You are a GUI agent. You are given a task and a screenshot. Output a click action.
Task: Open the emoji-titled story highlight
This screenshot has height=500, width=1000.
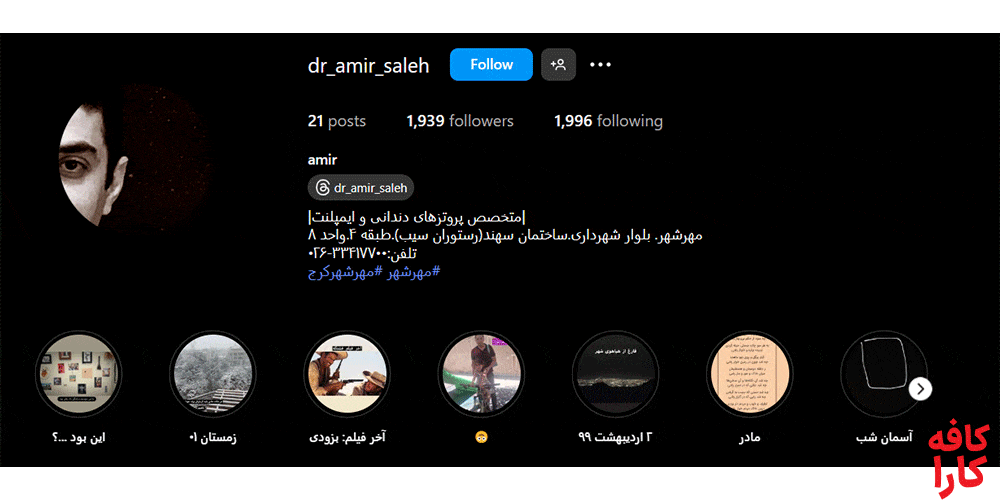(x=481, y=375)
